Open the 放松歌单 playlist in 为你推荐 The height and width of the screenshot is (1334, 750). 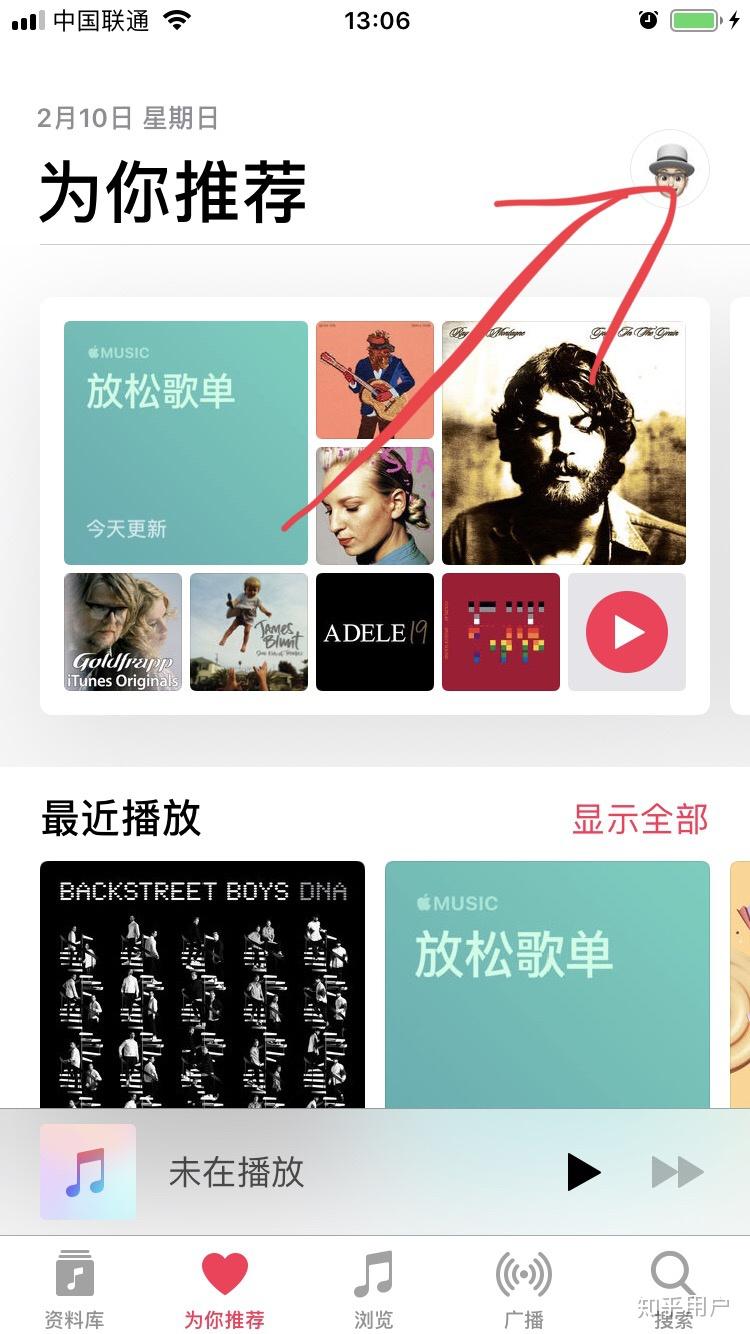click(186, 443)
